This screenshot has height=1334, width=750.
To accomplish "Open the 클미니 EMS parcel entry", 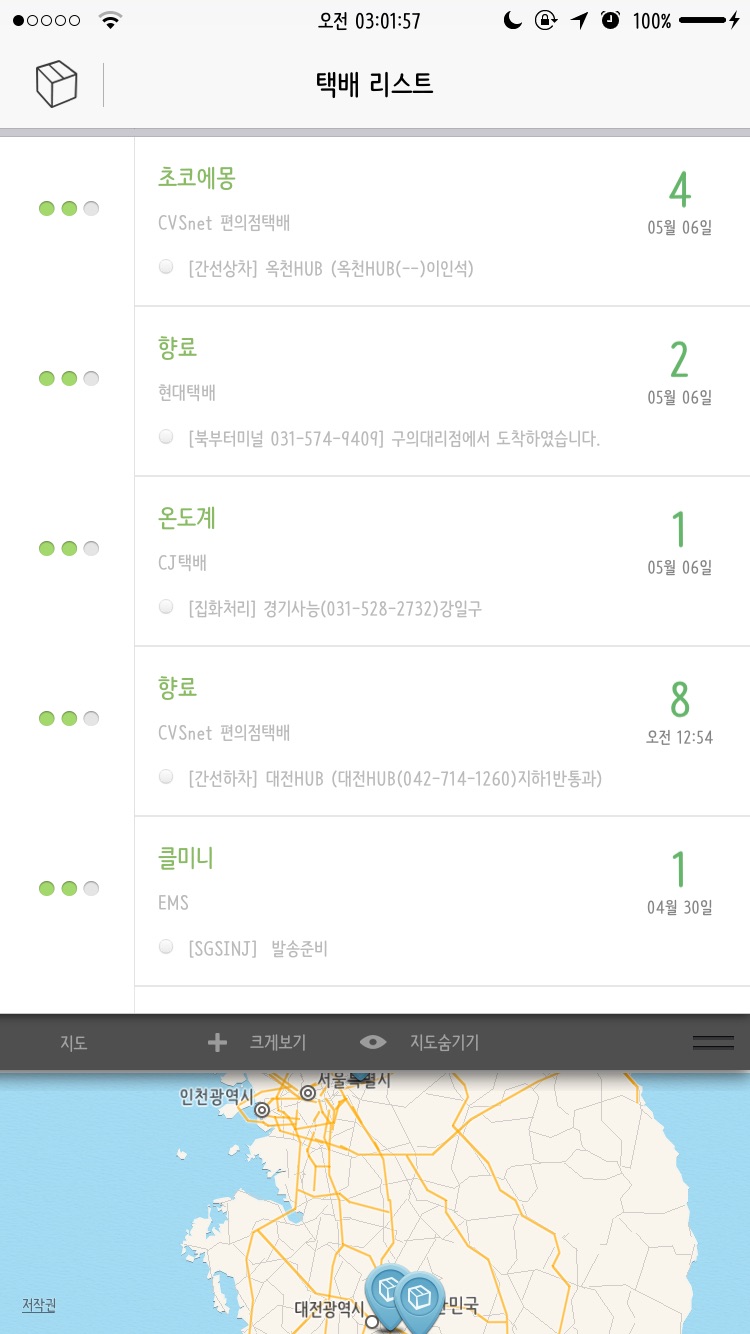I will [x=440, y=902].
